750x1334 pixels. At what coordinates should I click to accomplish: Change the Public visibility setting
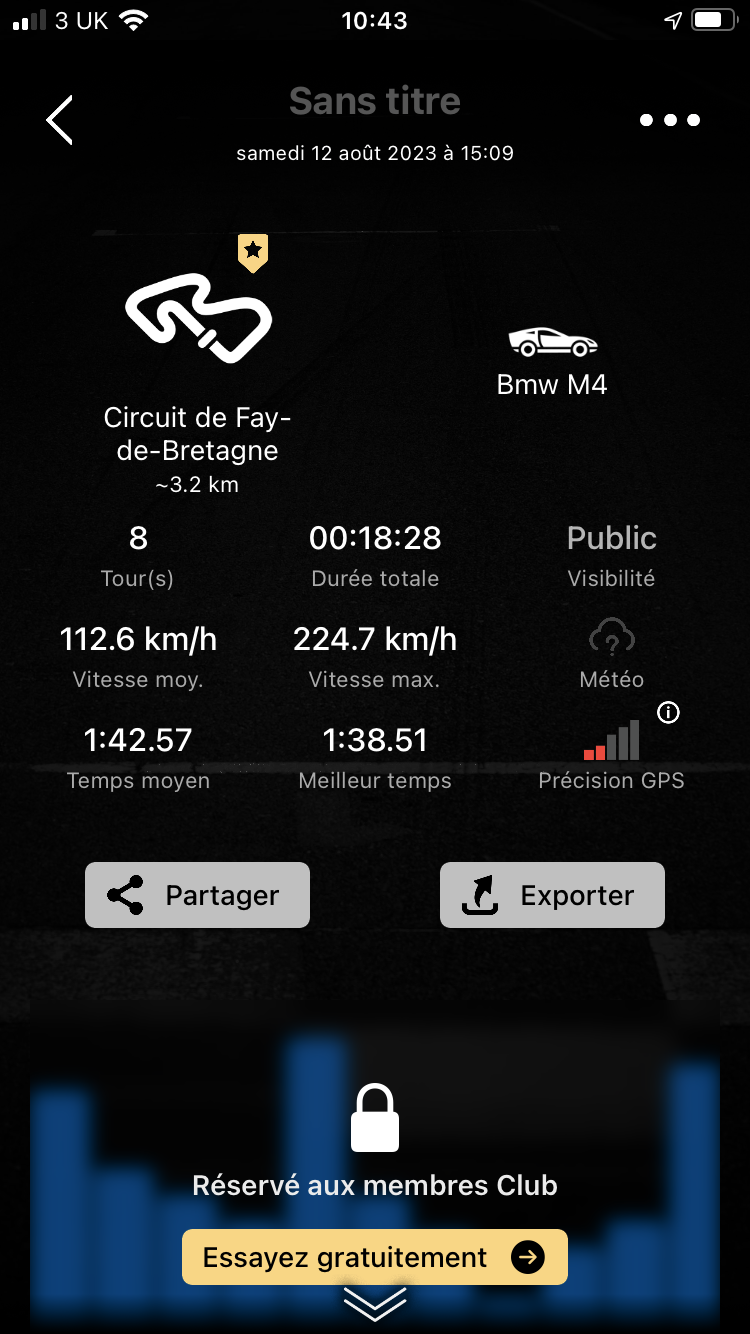pos(611,554)
